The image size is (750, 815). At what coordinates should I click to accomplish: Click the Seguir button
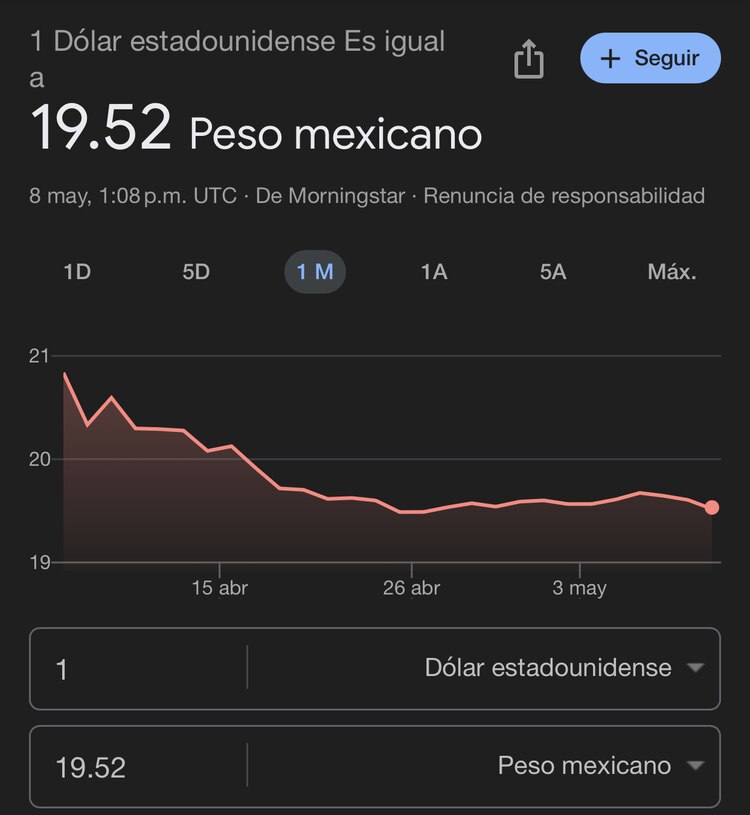coord(650,58)
